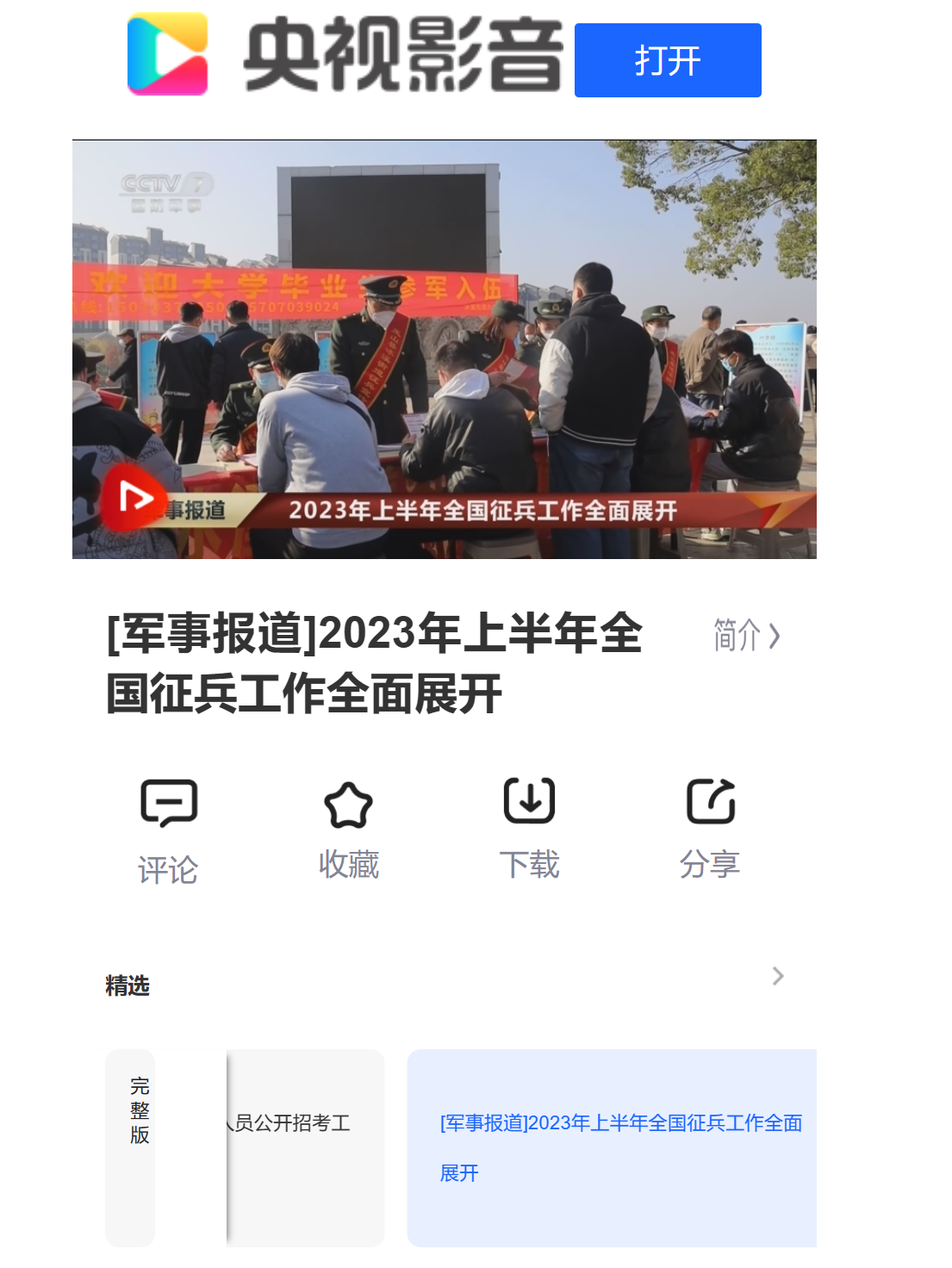The image size is (952, 1268).
Task: Select the 完整版 full version card
Action: tap(131, 1147)
